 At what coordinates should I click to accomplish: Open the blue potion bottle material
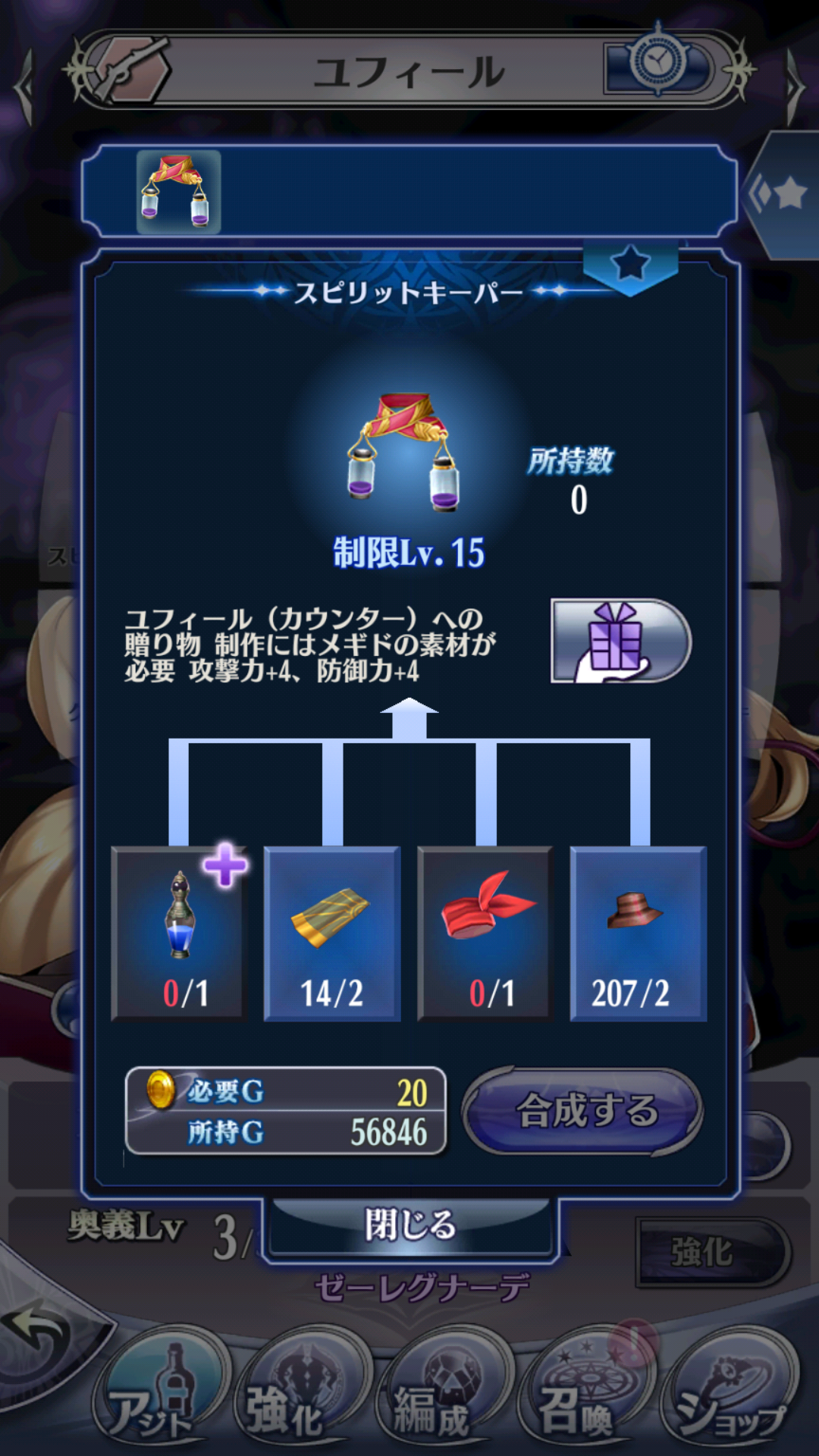180,934
